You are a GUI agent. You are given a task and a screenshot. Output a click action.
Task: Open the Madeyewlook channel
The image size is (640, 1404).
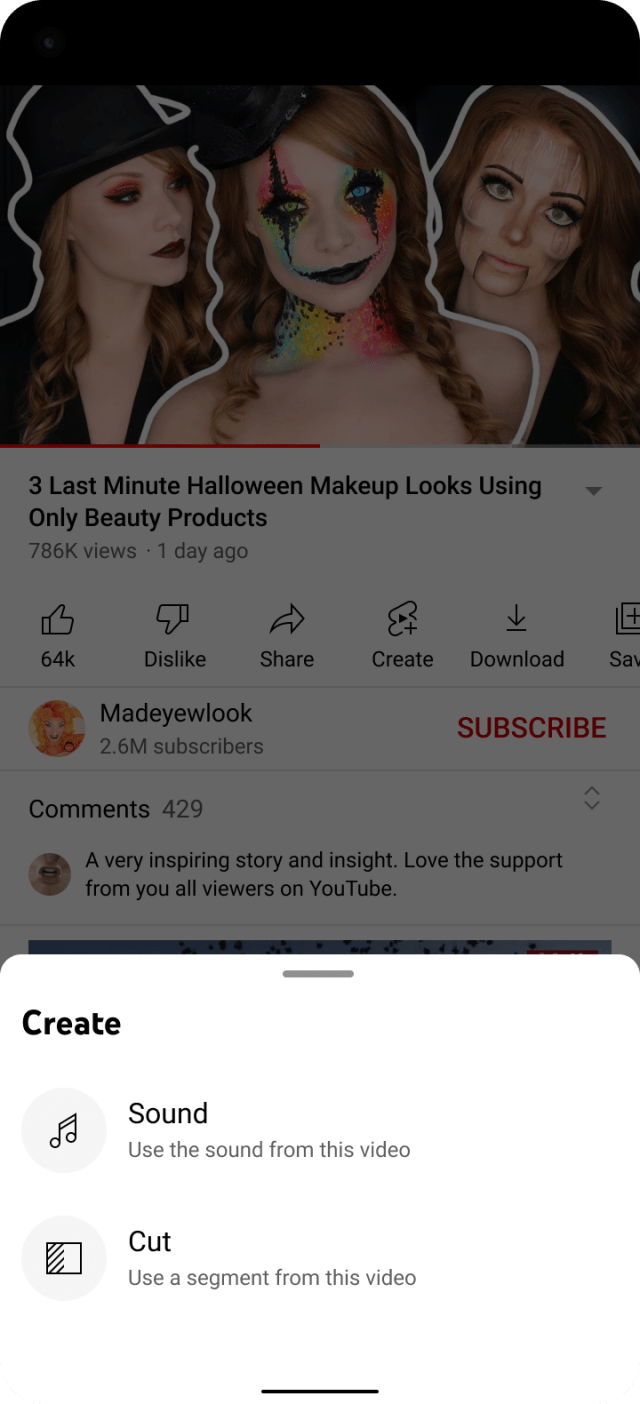pyautogui.click(x=175, y=727)
